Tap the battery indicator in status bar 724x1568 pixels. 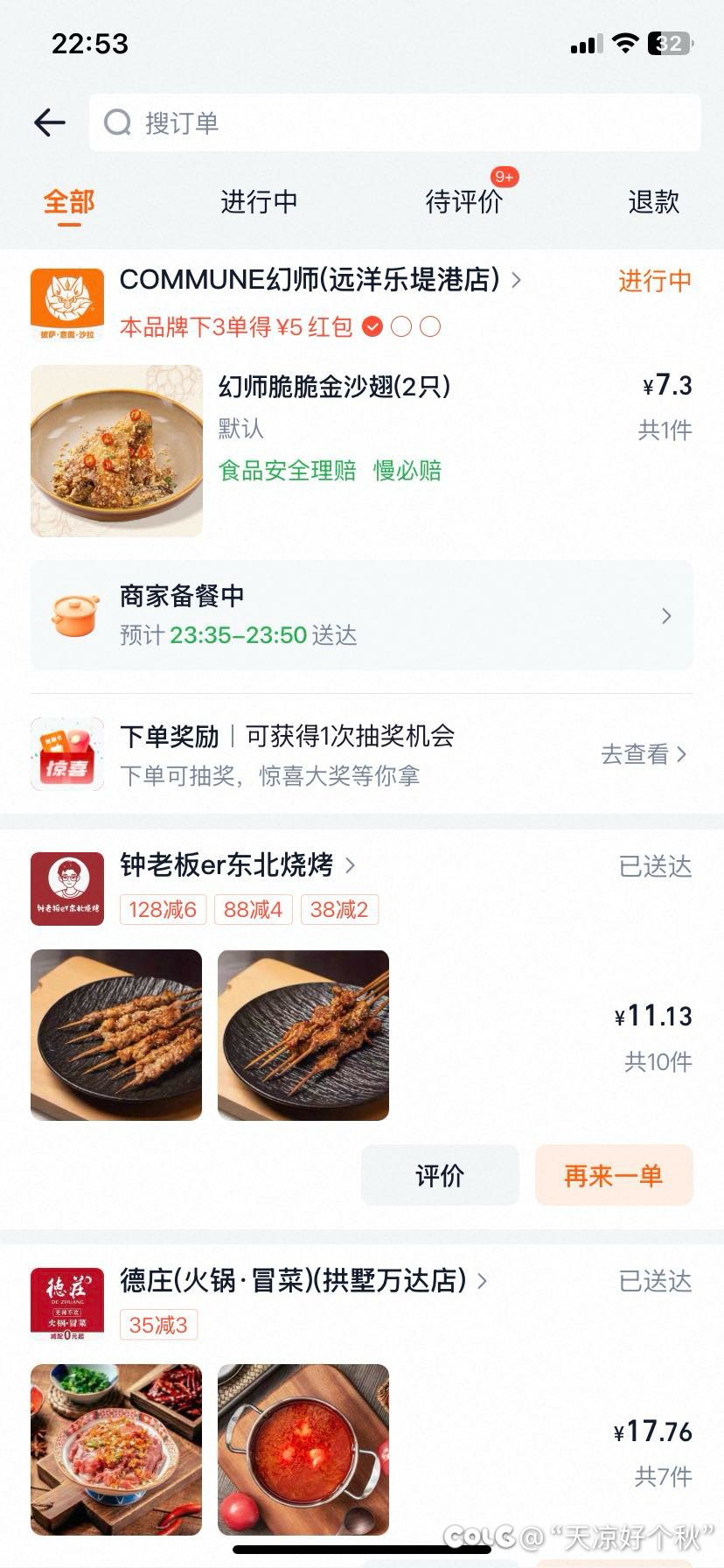(669, 42)
